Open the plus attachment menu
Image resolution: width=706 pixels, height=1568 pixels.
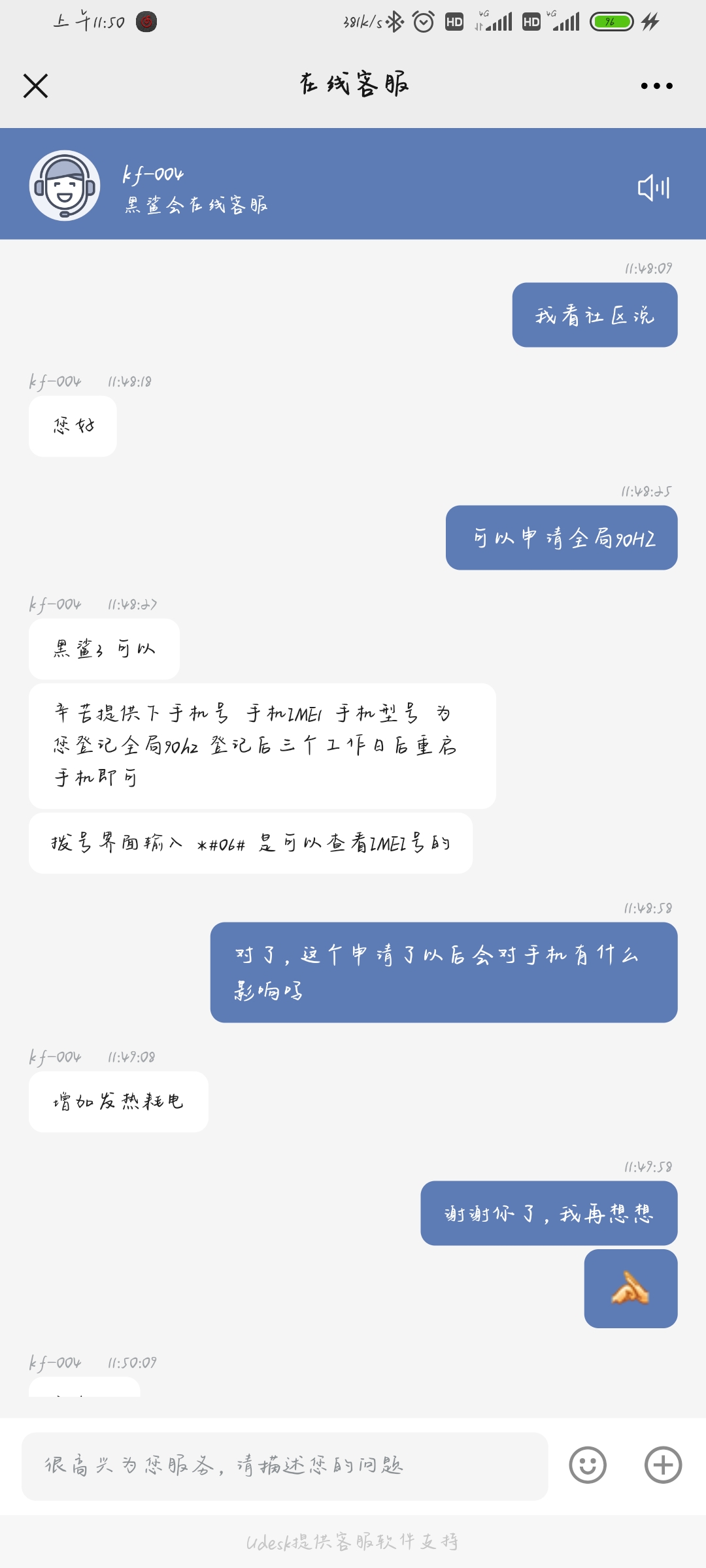(663, 1465)
